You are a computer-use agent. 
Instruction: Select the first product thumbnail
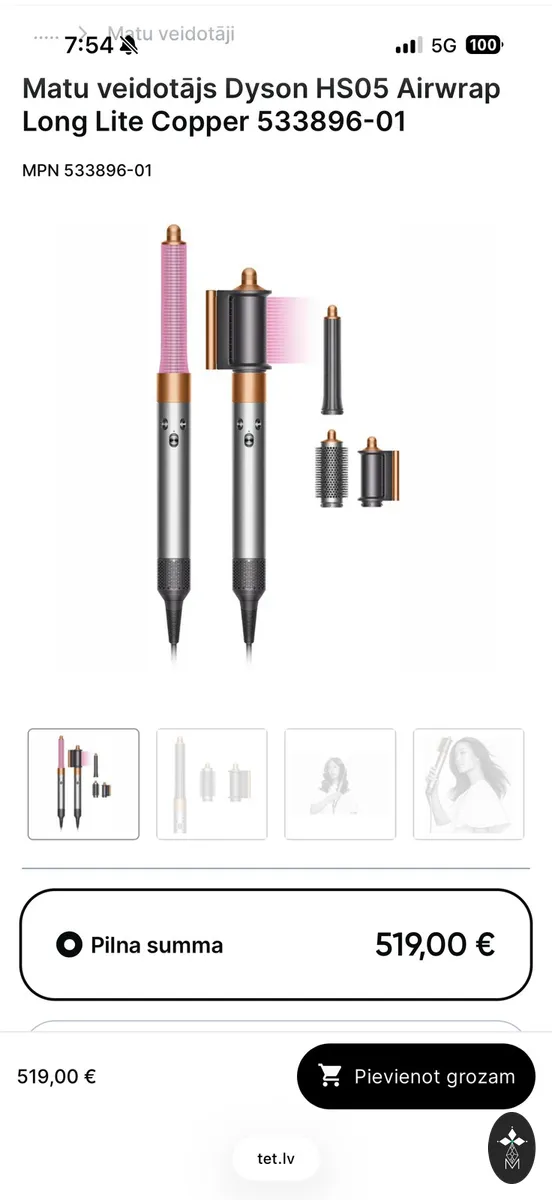pyautogui.click(x=84, y=784)
